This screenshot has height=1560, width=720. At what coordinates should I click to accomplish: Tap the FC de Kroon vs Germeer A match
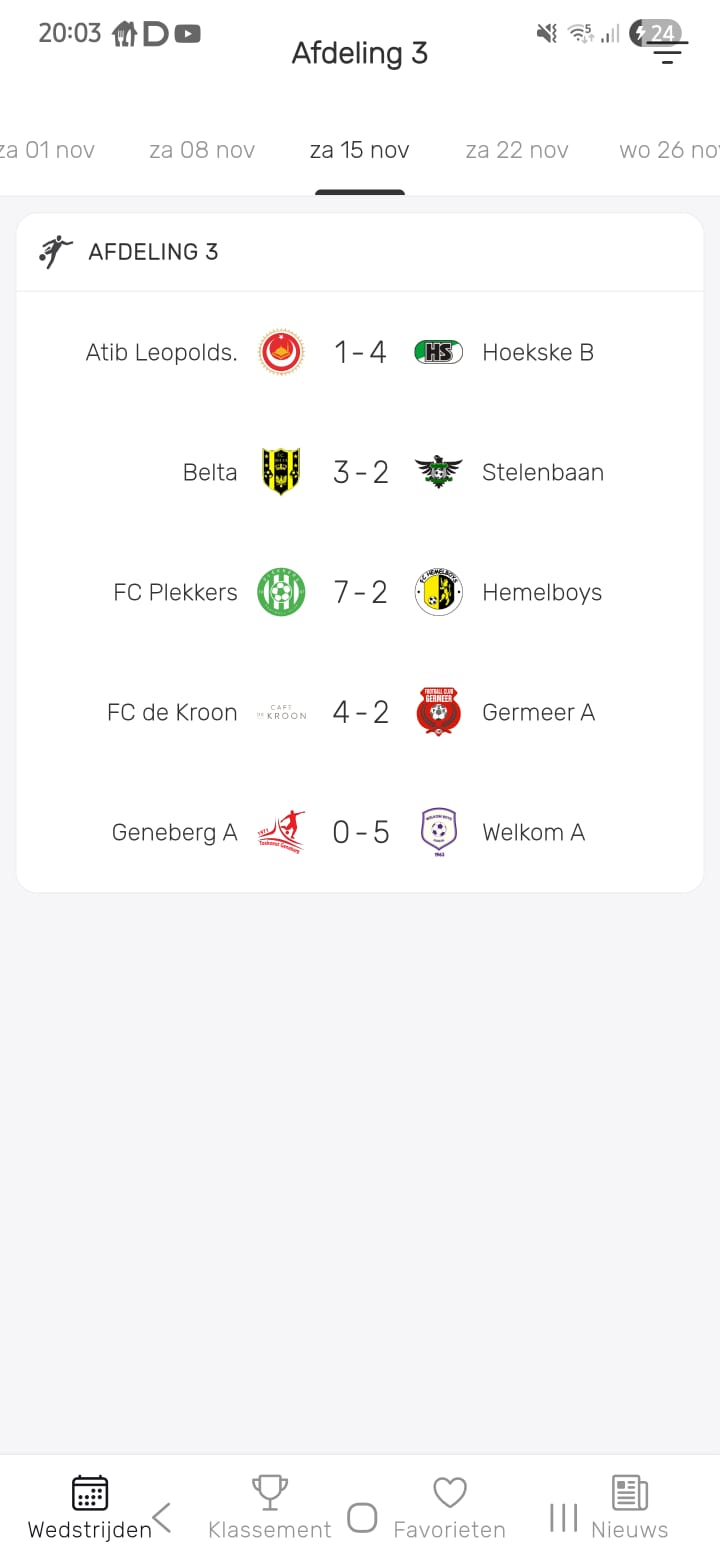point(360,712)
